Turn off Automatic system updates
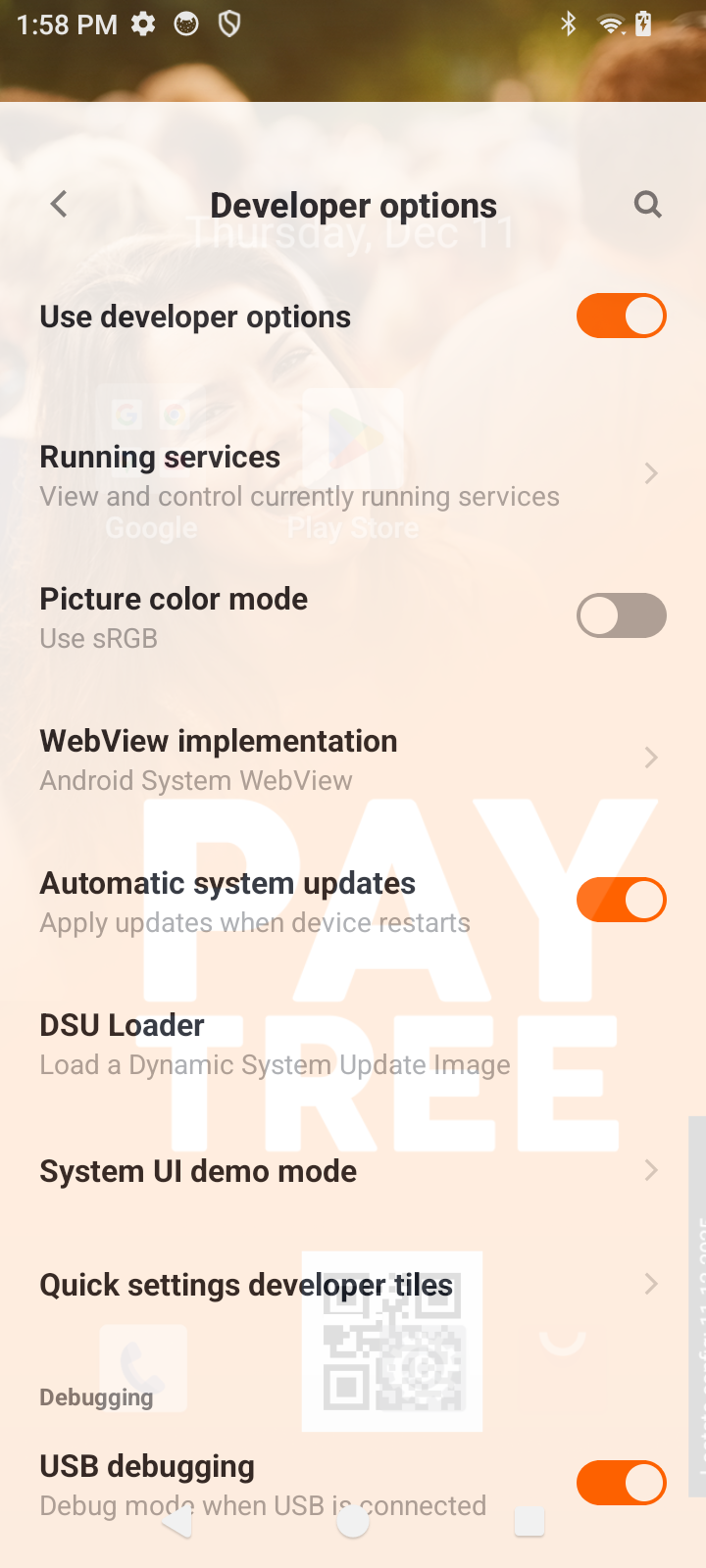The width and height of the screenshot is (706, 1568). click(x=621, y=900)
